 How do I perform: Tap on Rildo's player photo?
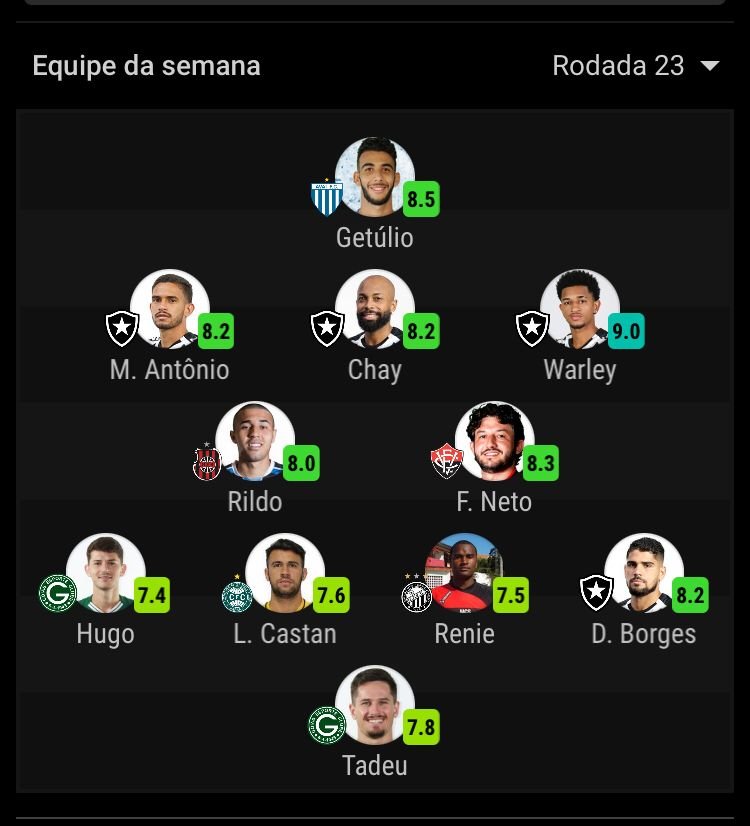pyautogui.click(x=255, y=442)
